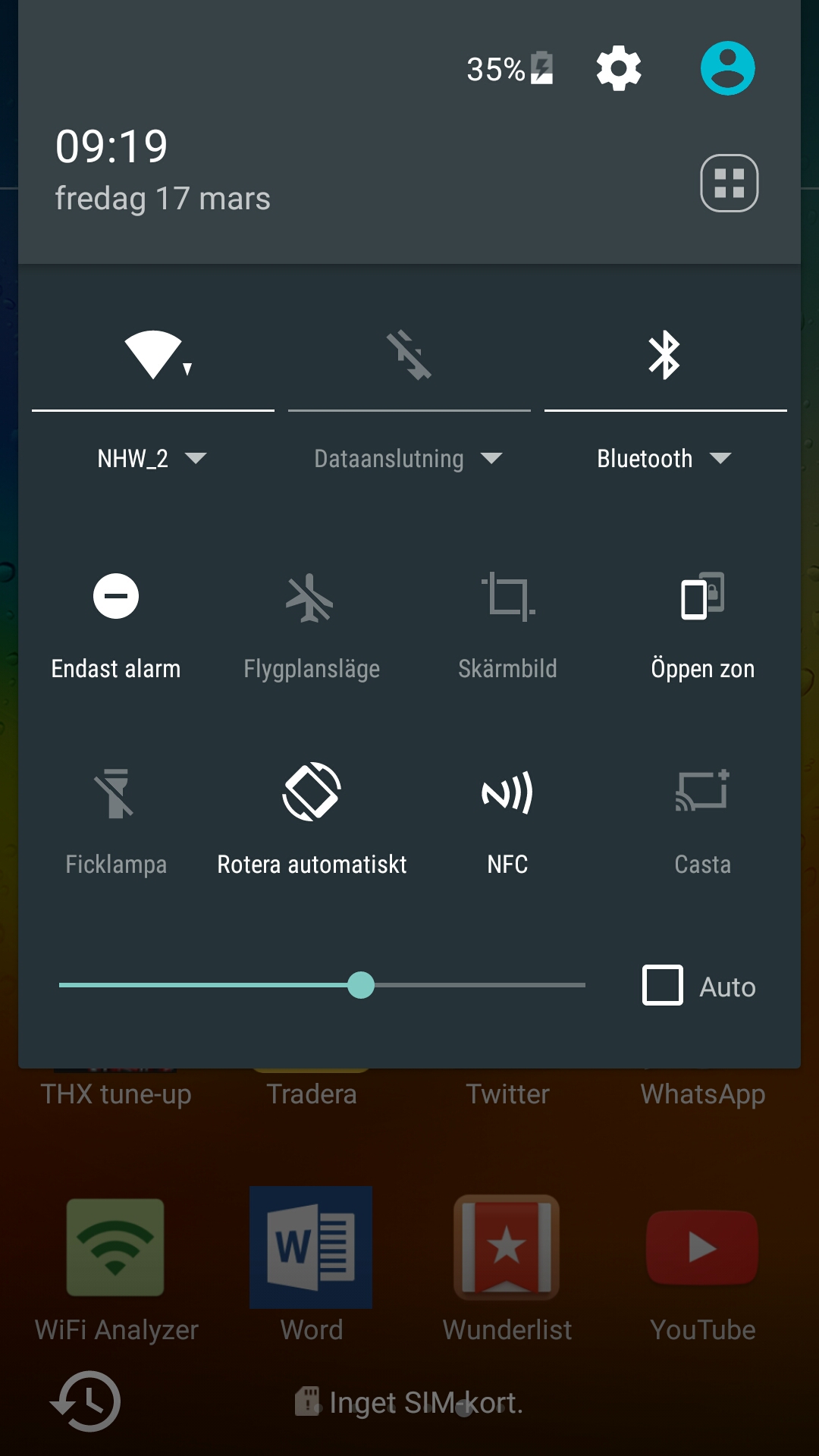Toggle the Öppen zon tile

point(702,597)
